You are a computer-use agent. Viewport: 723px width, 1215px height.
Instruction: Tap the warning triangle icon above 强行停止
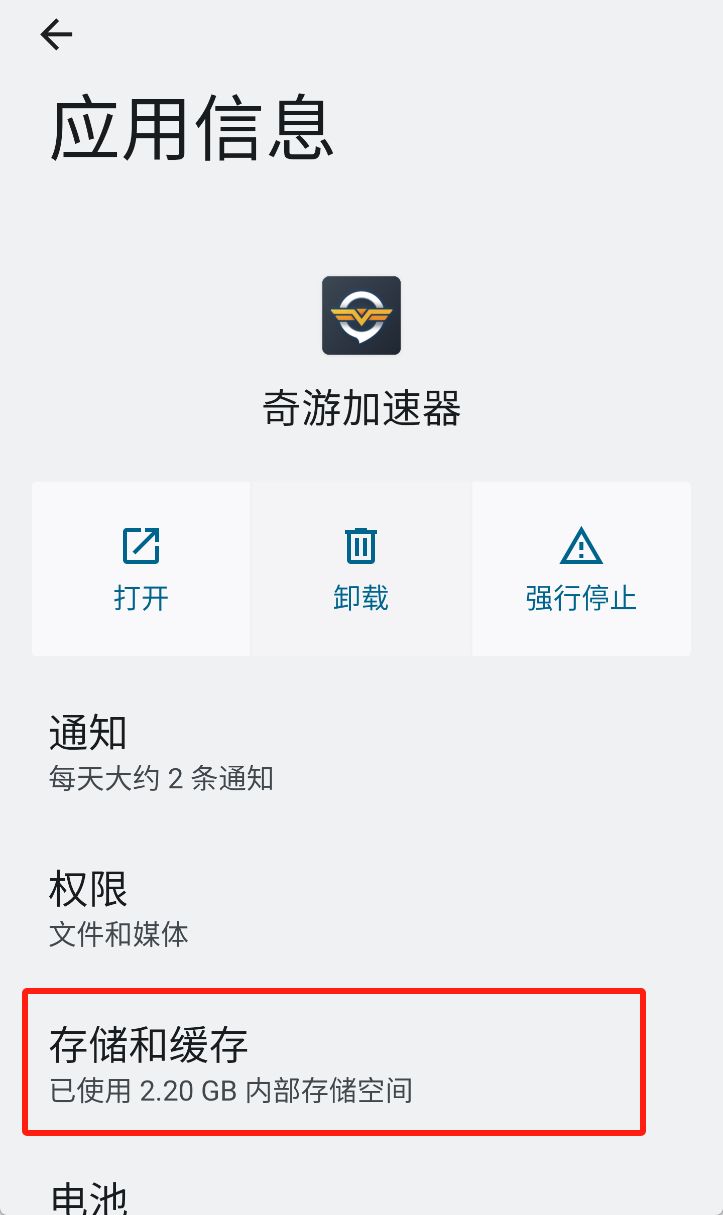580,545
